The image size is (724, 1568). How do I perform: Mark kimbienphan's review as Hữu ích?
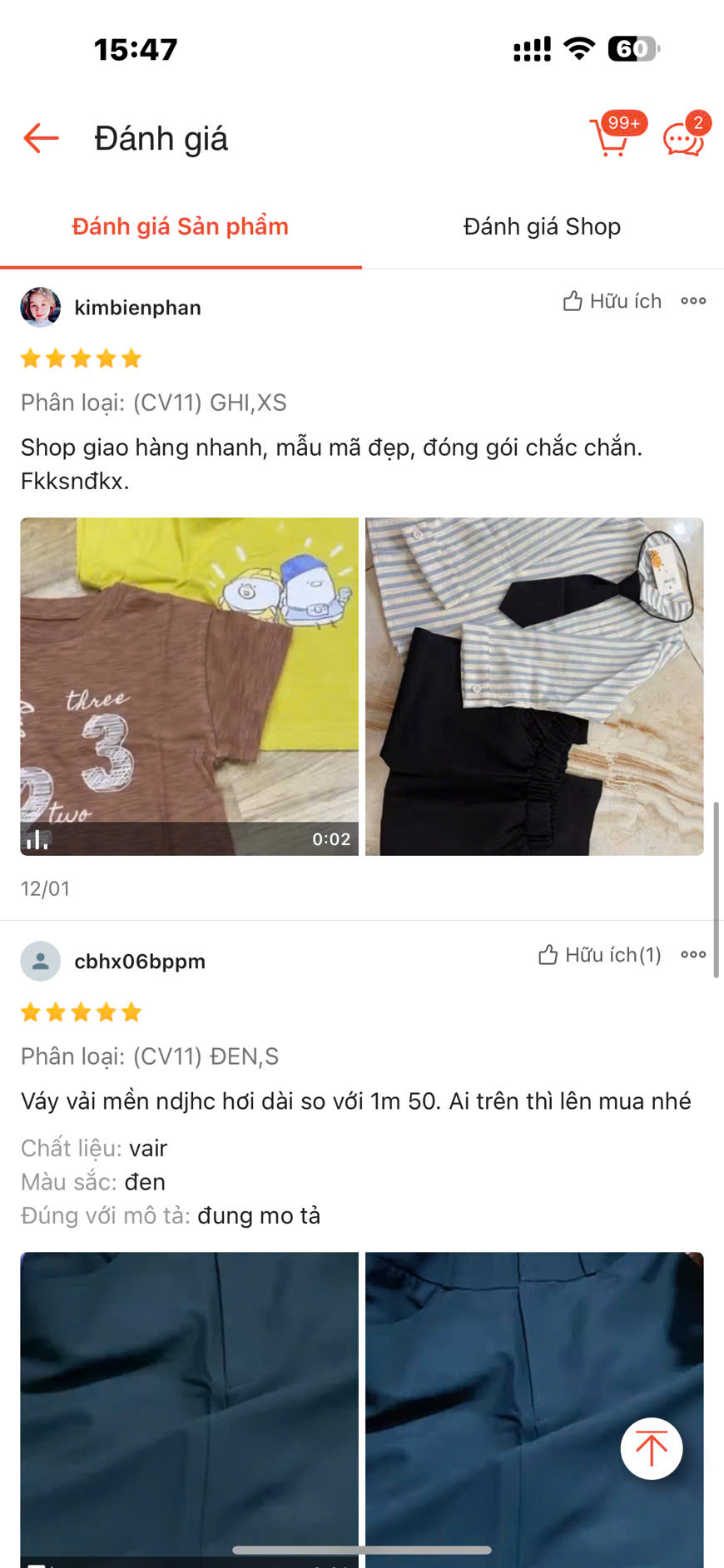pos(612,301)
